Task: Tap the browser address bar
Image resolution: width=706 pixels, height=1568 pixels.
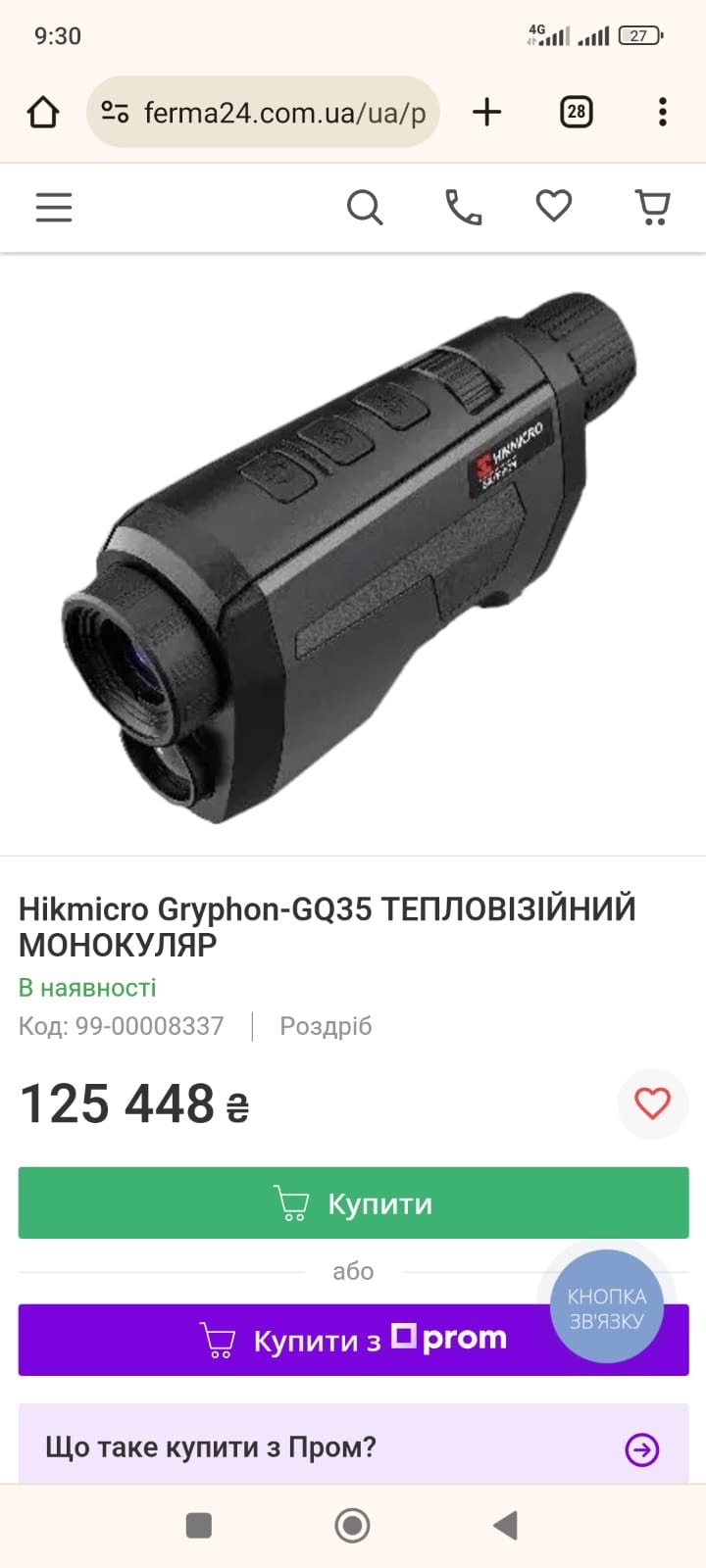Action: [263, 113]
